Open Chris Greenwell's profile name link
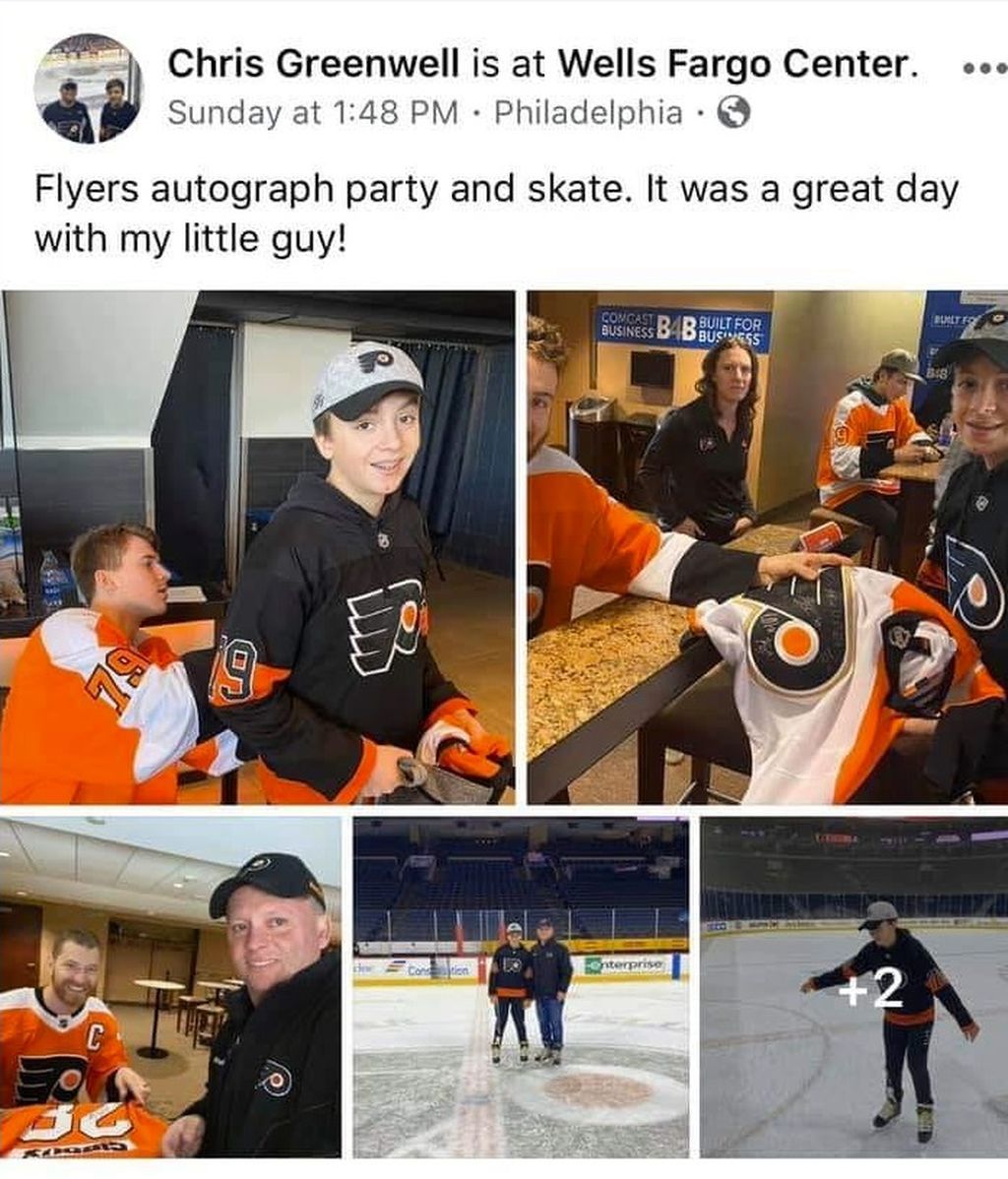Image resolution: width=1008 pixels, height=1179 pixels. tap(313, 65)
